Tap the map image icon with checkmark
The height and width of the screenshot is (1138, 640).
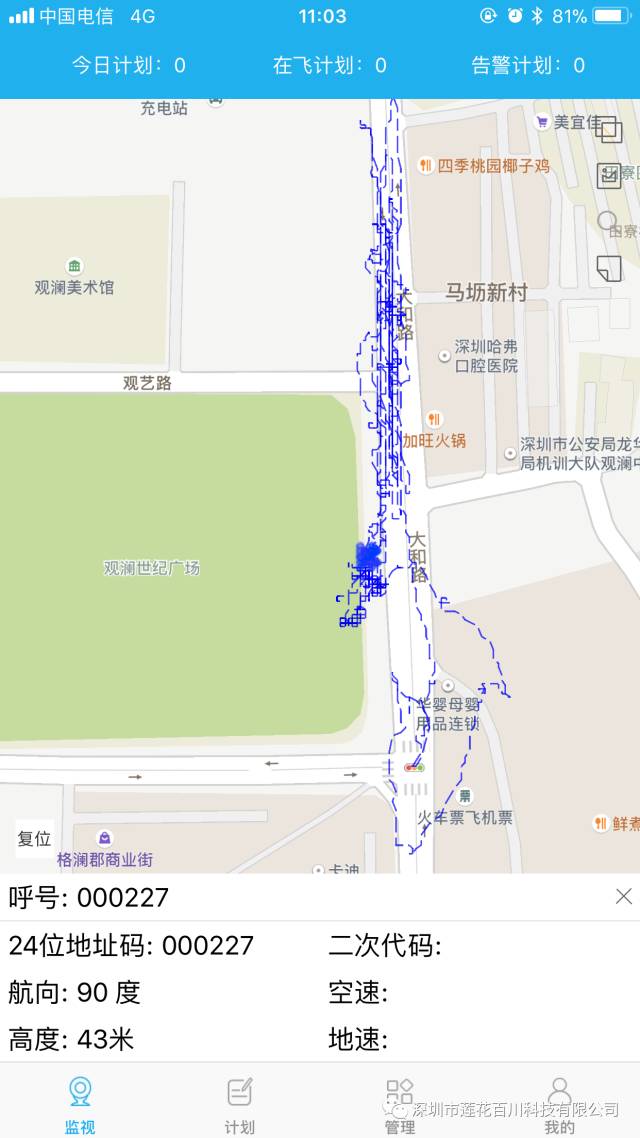pyautogui.click(x=609, y=176)
